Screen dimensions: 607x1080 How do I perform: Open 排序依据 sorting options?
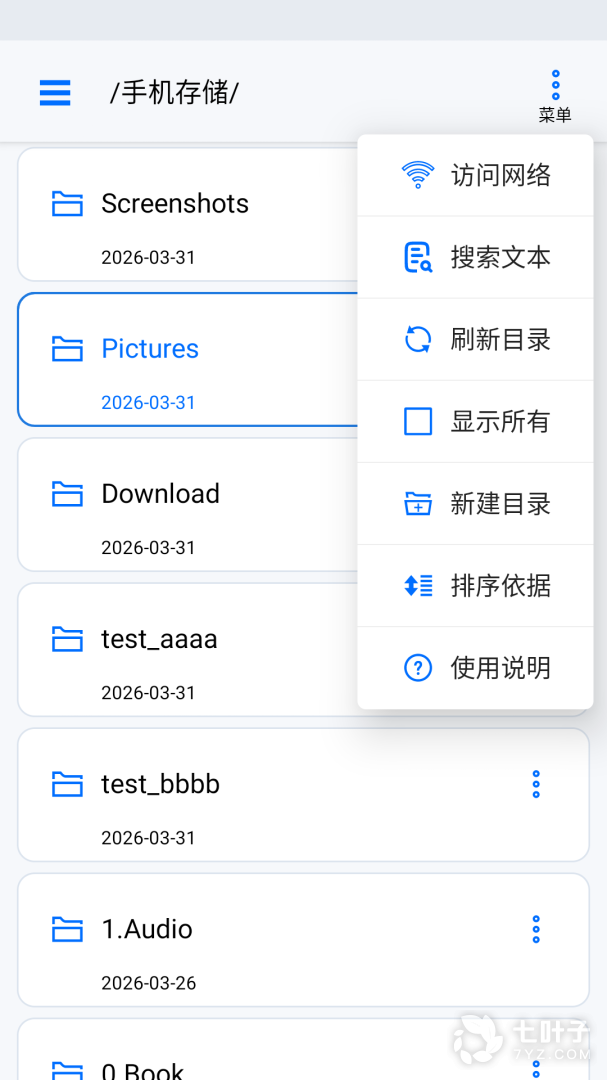tap(475, 585)
